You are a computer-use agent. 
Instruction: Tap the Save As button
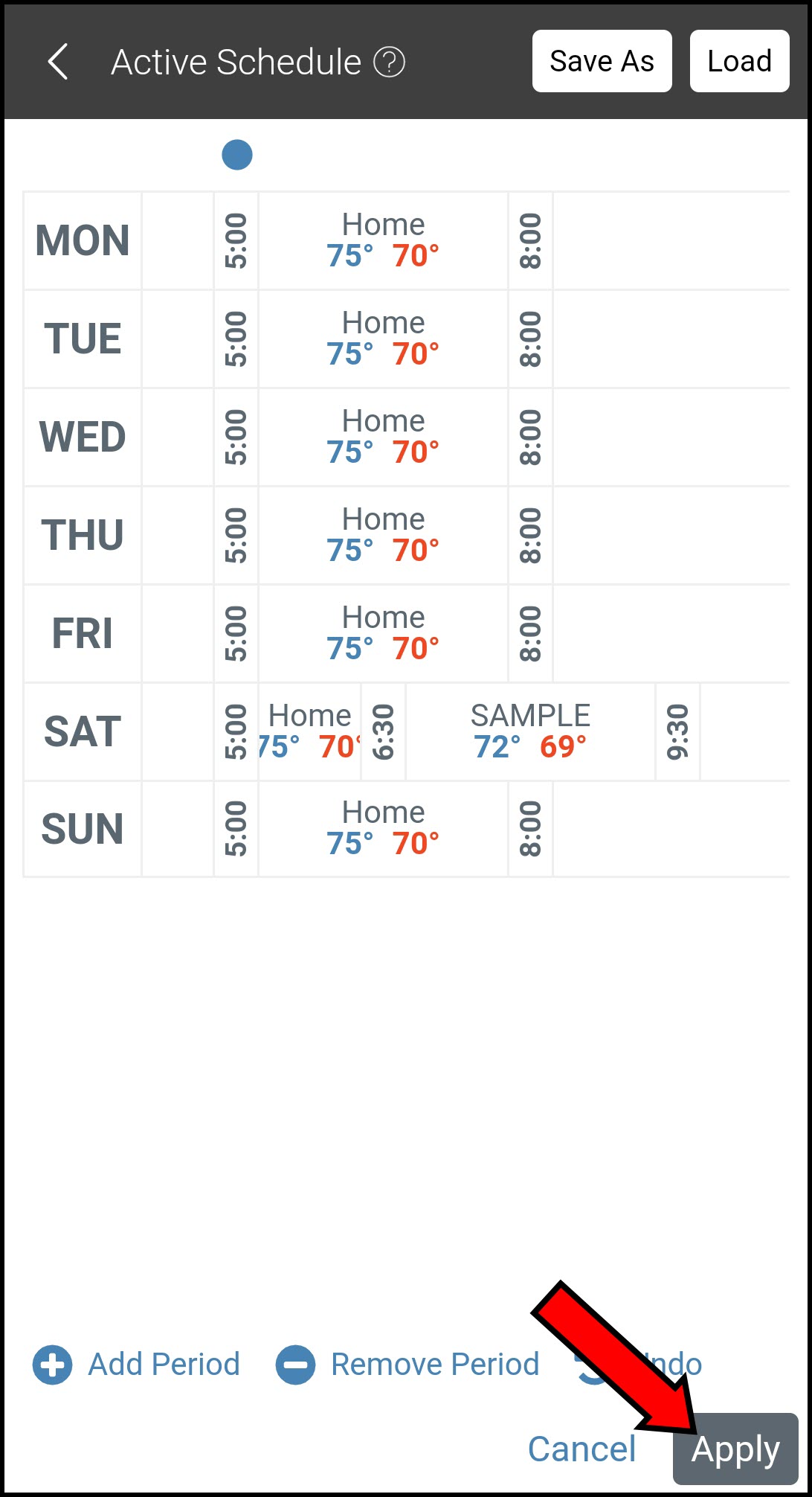tap(602, 62)
